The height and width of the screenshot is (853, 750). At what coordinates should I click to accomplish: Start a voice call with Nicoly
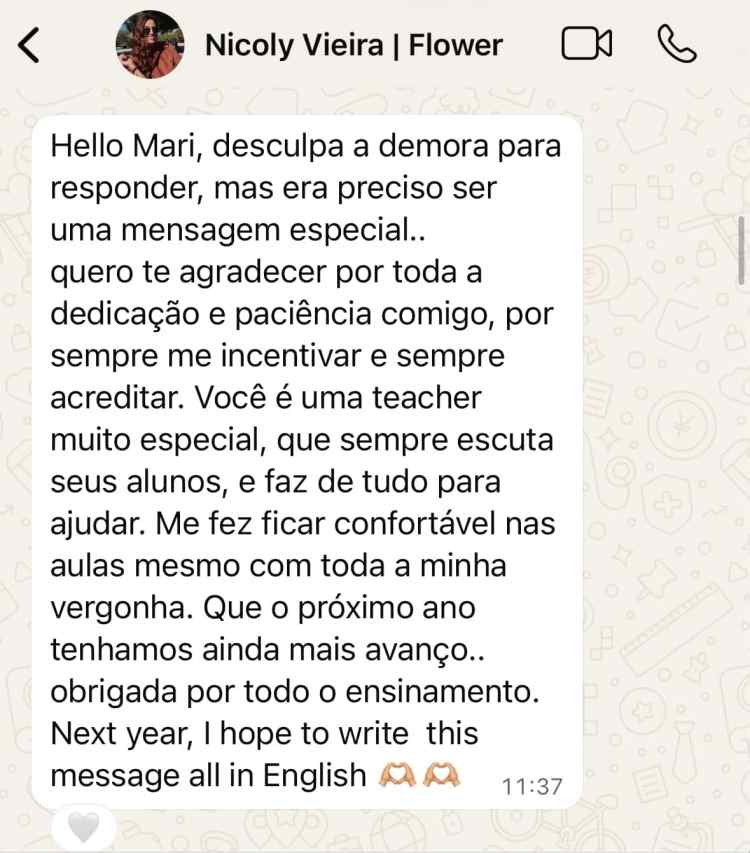click(677, 44)
